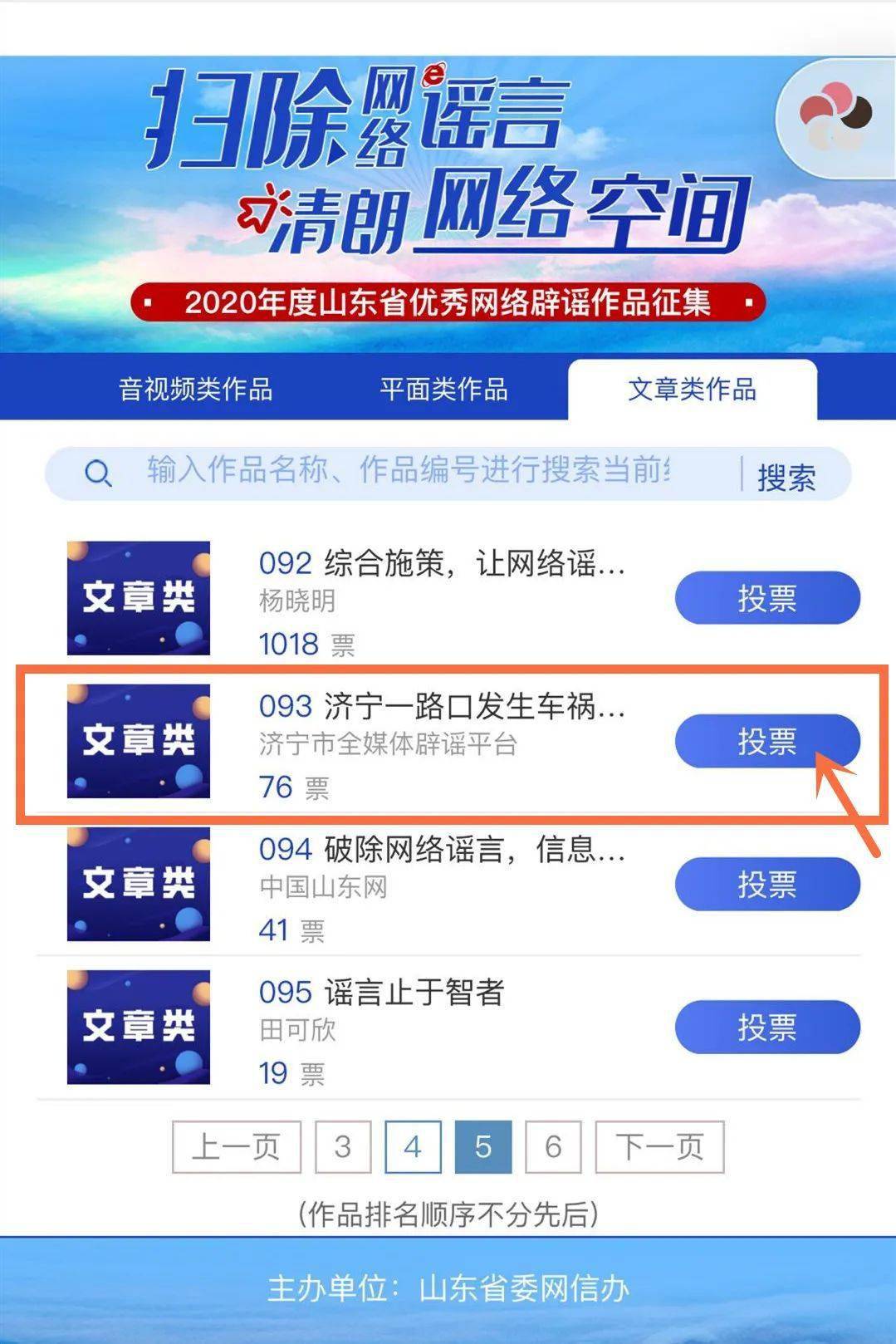This screenshot has height=1344, width=896.
Task: Vote for entry 095 谣言止于智者
Action: click(x=766, y=1027)
